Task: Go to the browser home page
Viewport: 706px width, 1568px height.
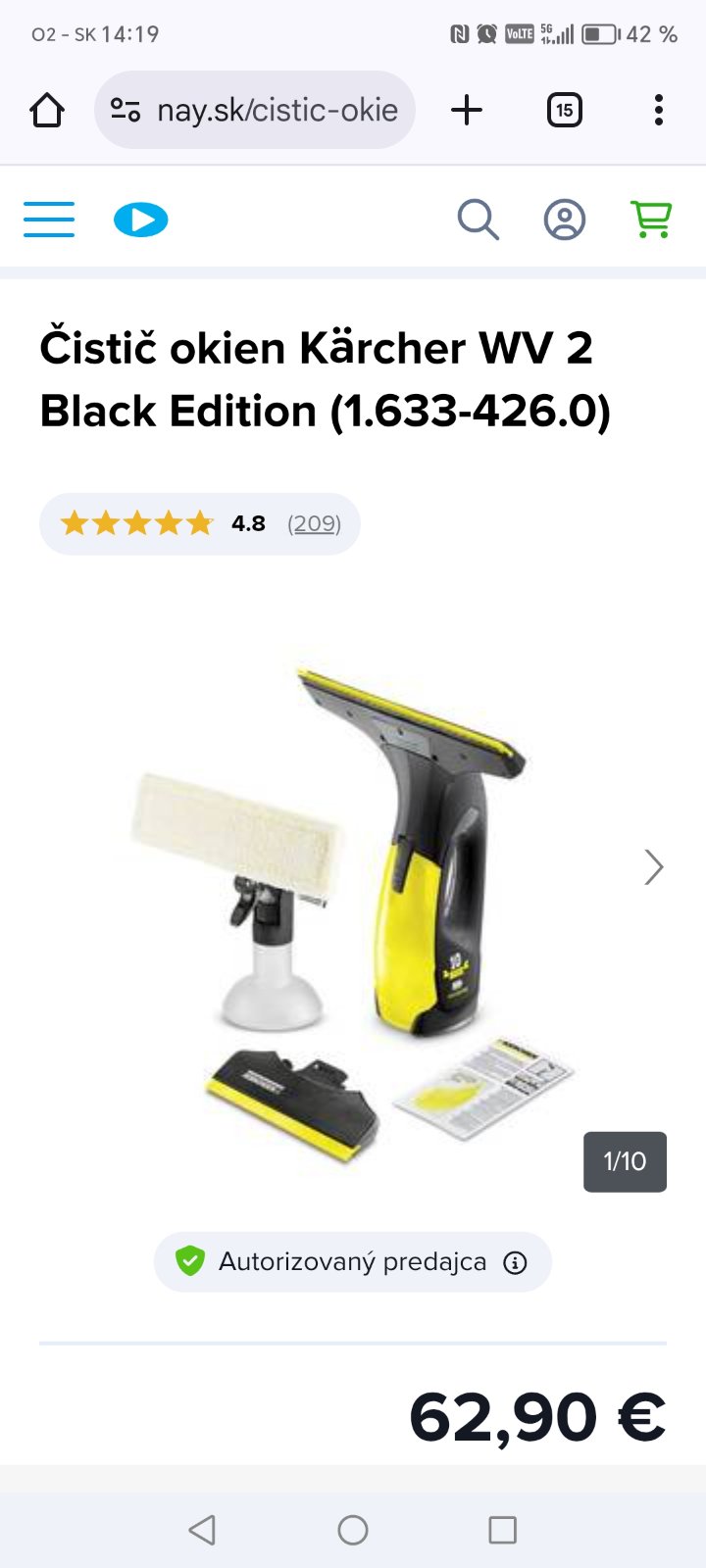Action: click(47, 110)
